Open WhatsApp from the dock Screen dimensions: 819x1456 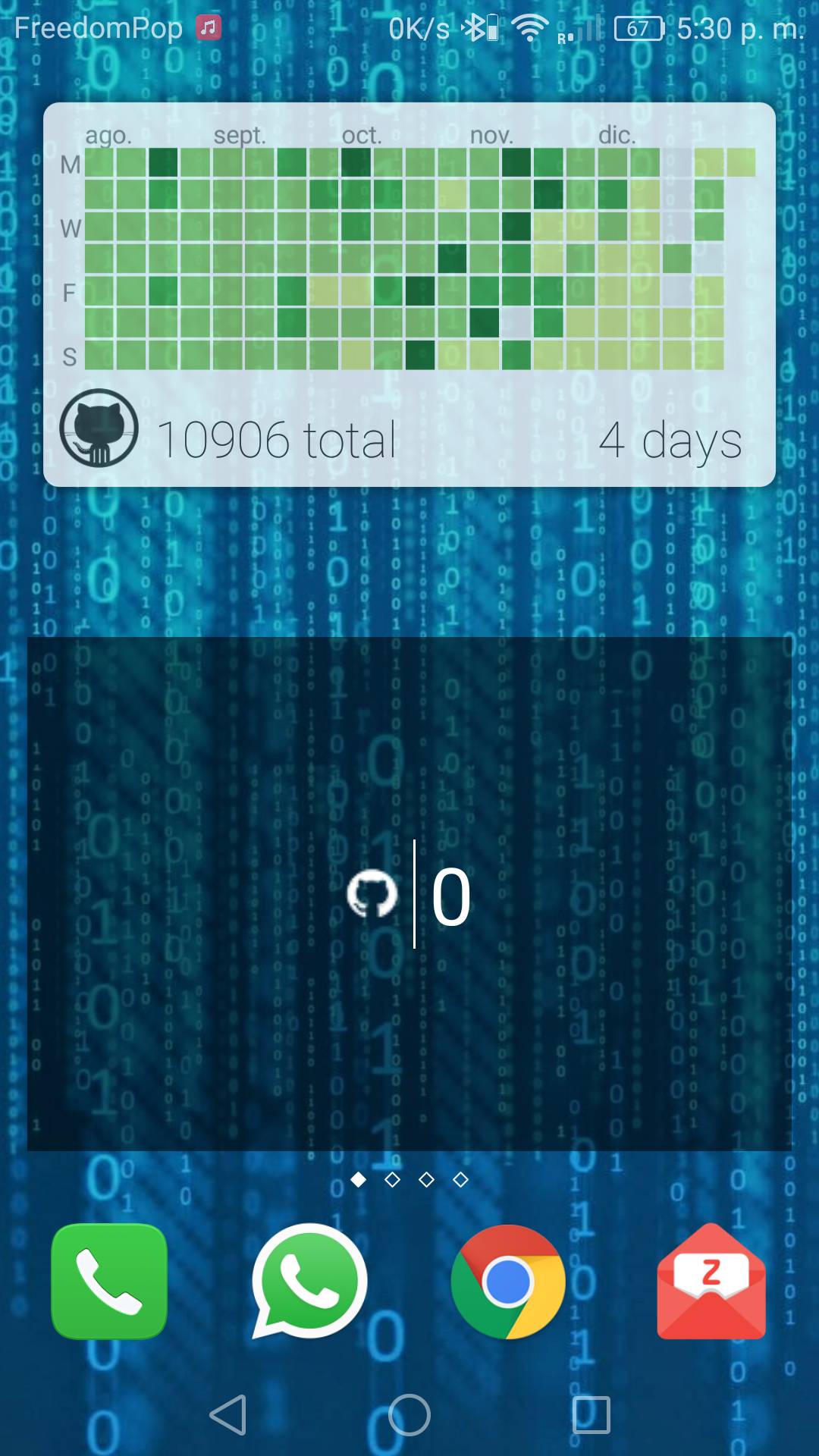[309, 1282]
